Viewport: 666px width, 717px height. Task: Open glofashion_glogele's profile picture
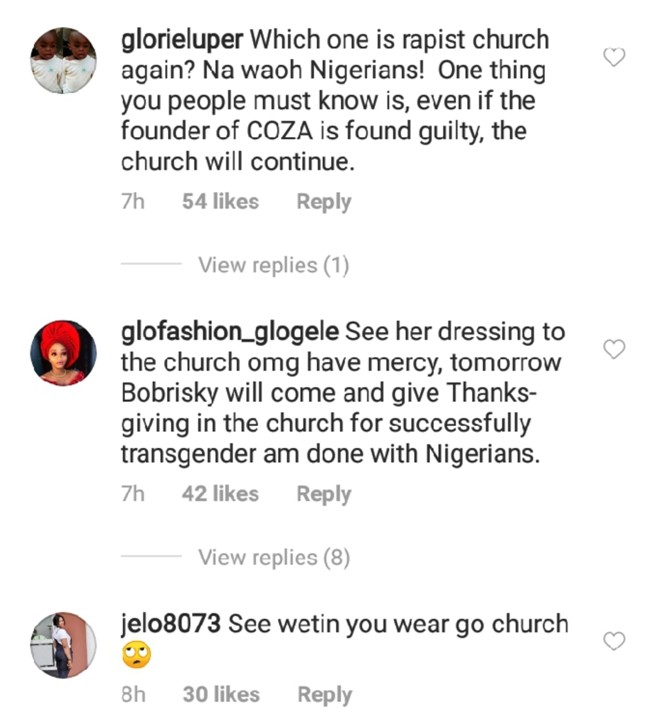coord(63,352)
